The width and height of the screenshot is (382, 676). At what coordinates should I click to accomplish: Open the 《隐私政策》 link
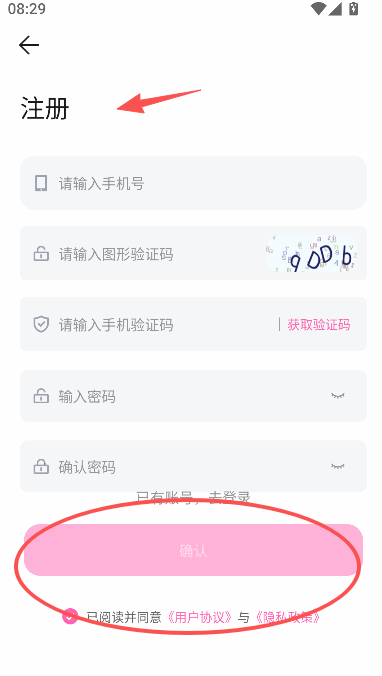288,617
